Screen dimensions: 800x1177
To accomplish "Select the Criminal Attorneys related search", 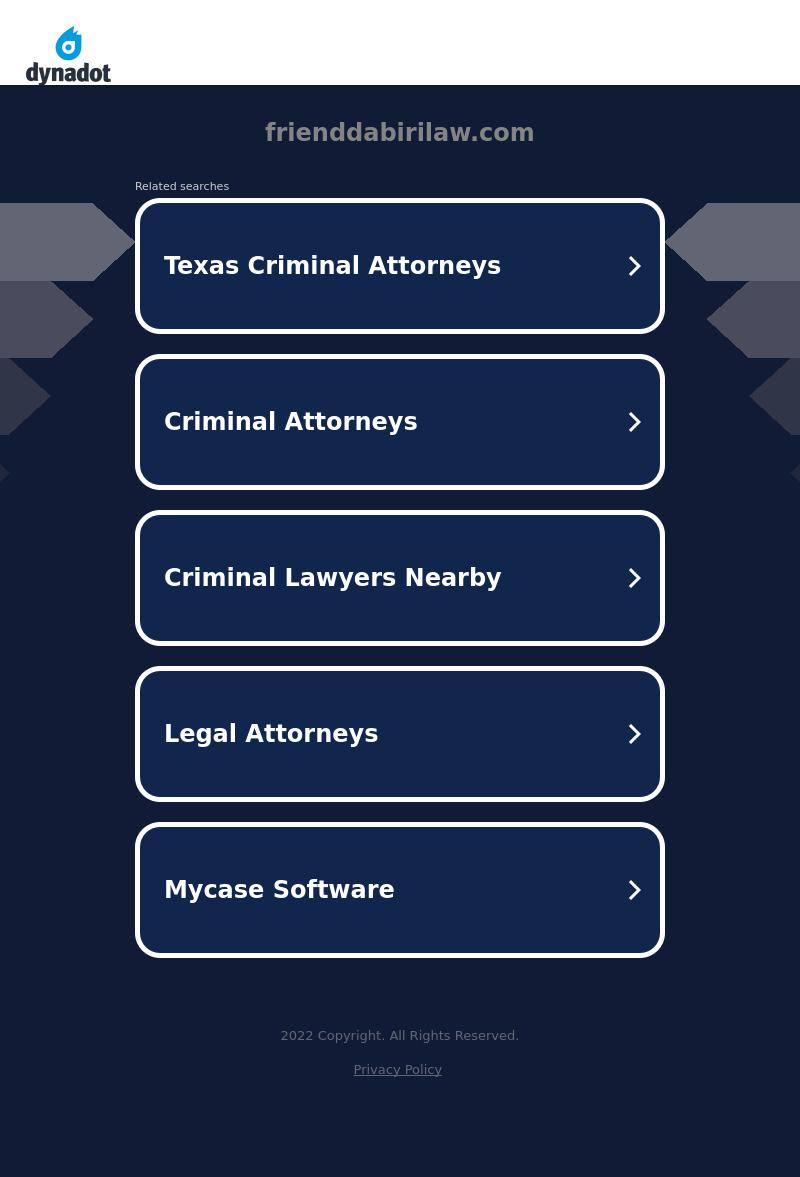I will point(399,422).
